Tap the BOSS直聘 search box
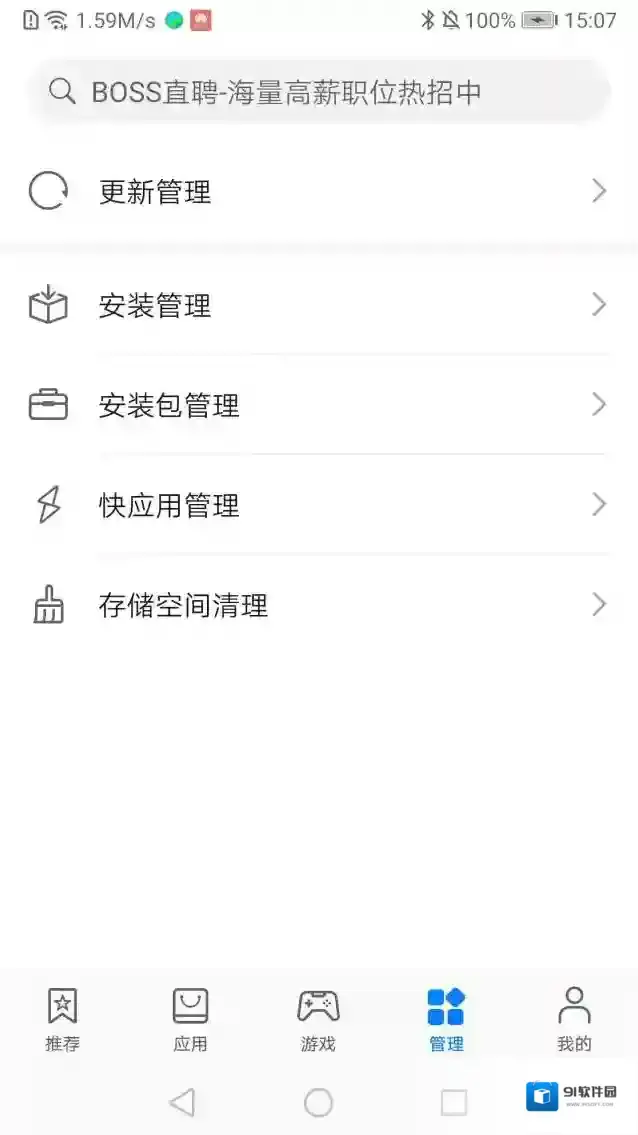Screen dimensions: 638x1135 coord(318,92)
